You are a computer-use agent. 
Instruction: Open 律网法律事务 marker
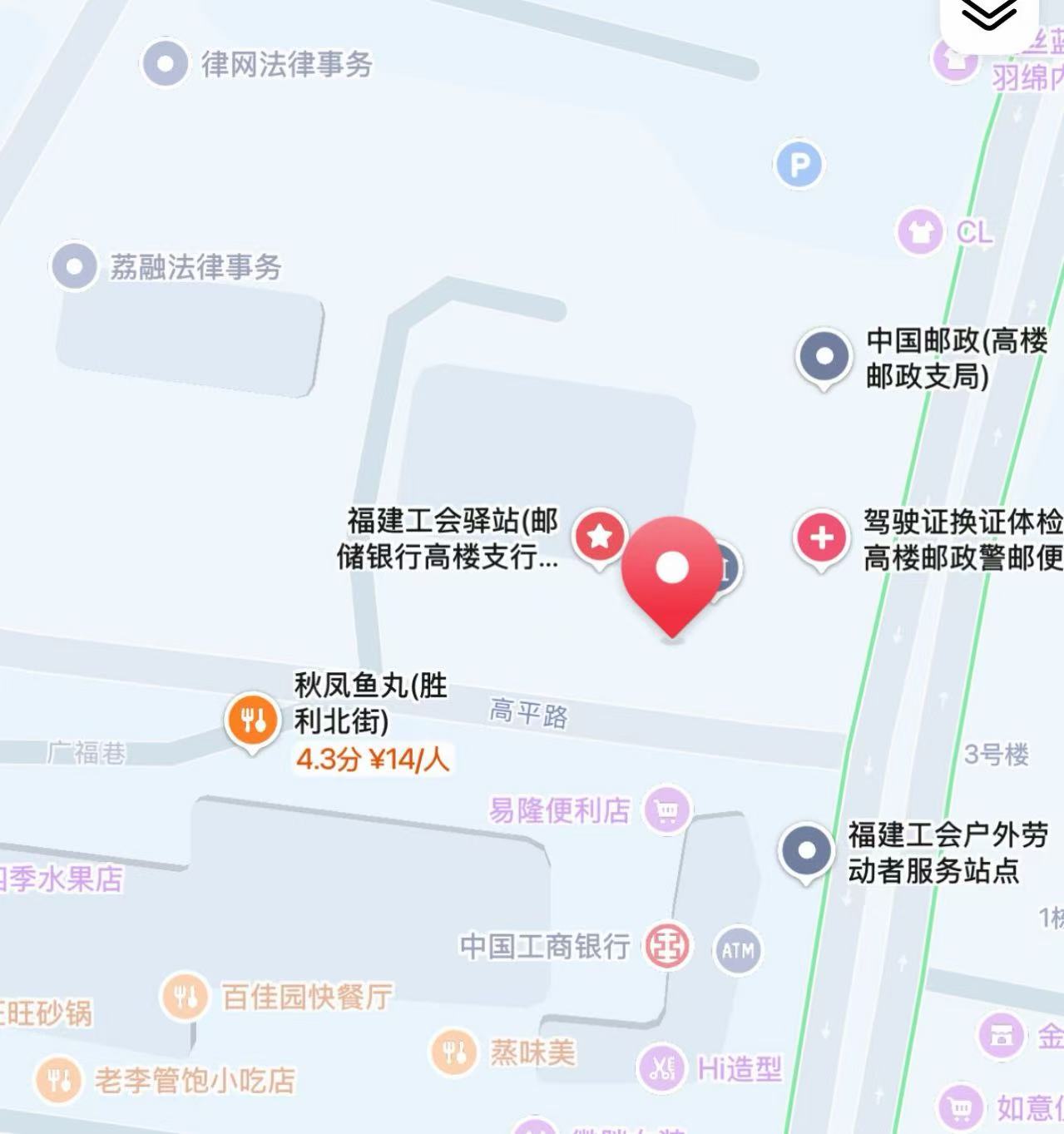tap(165, 63)
